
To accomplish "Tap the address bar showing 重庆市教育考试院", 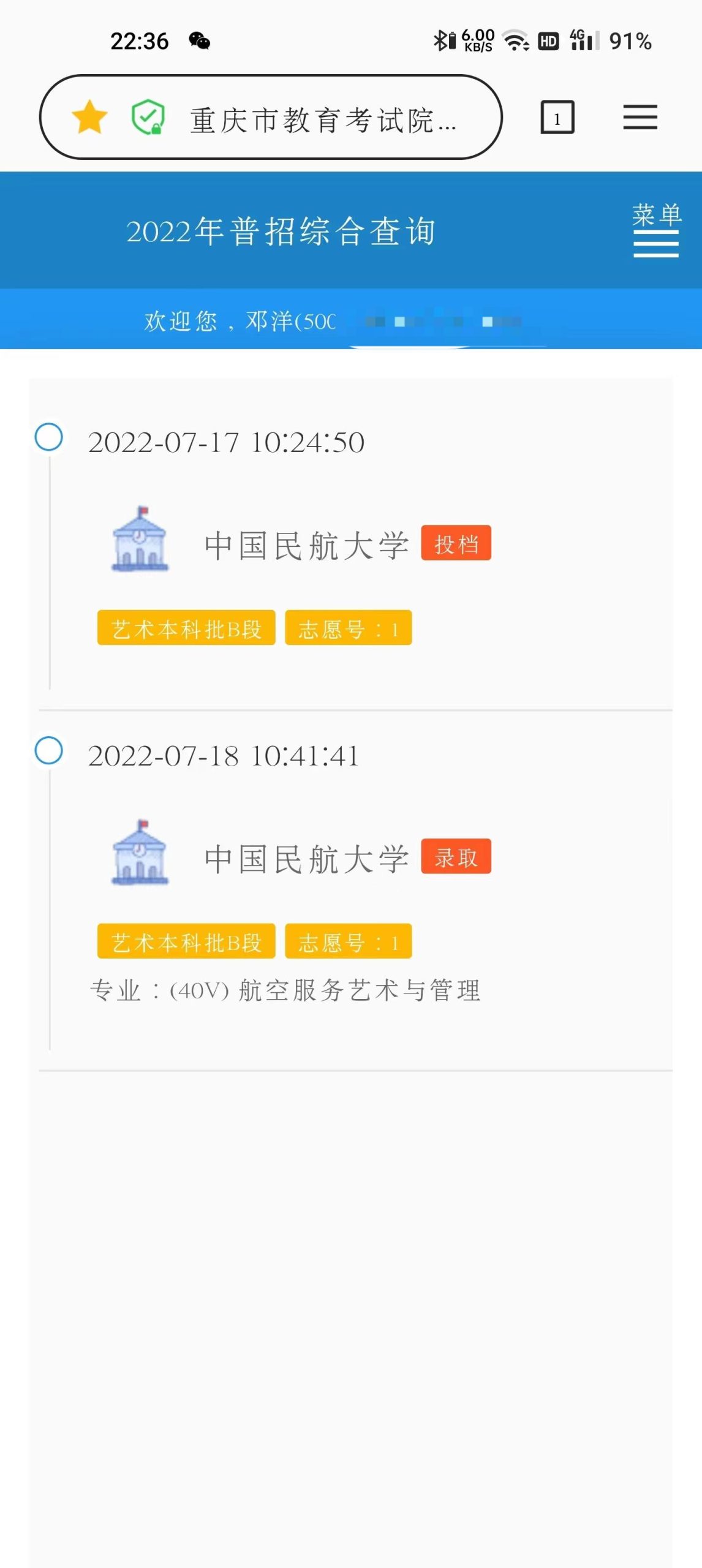I will tap(271, 117).
